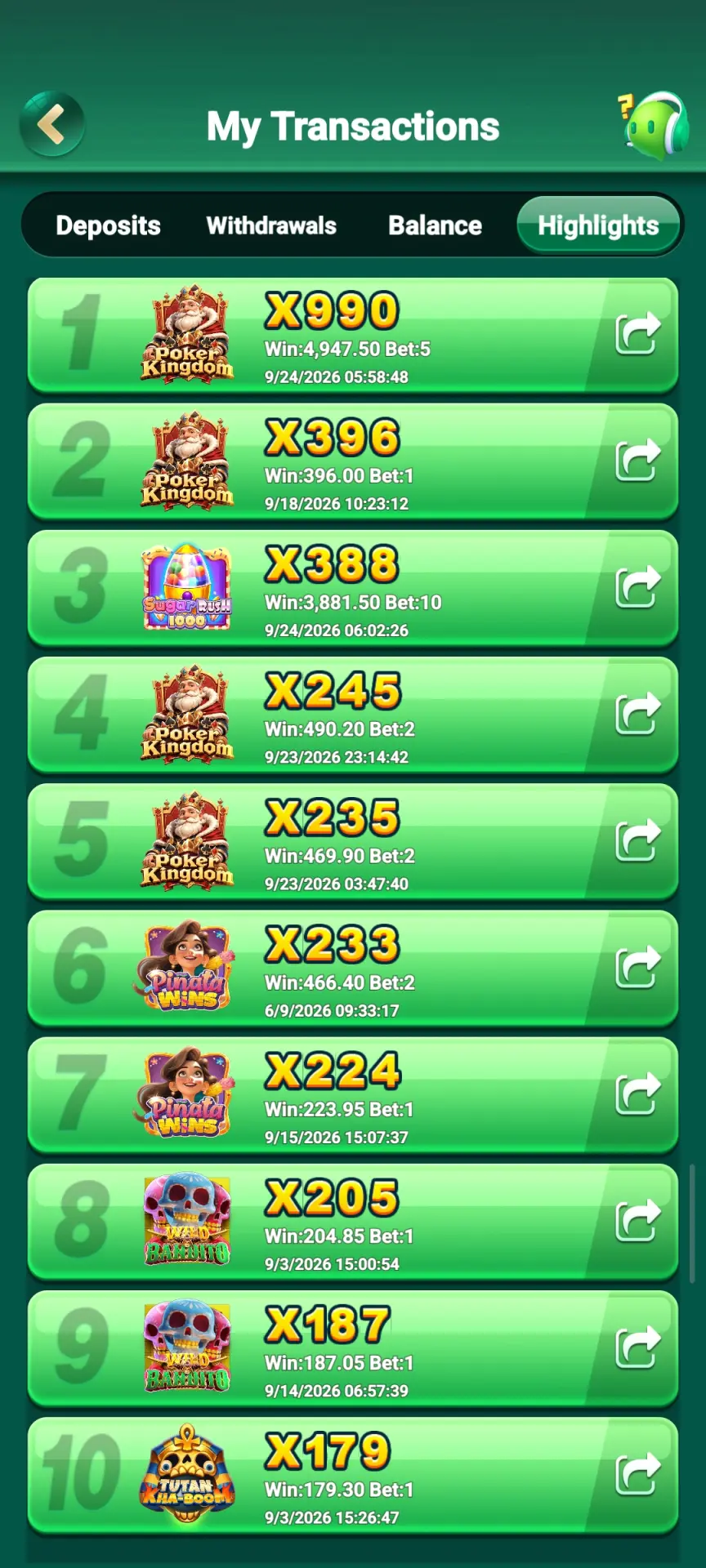The width and height of the screenshot is (706, 1568).
Task: Share the X224 win record
Action: (637, 1093)
